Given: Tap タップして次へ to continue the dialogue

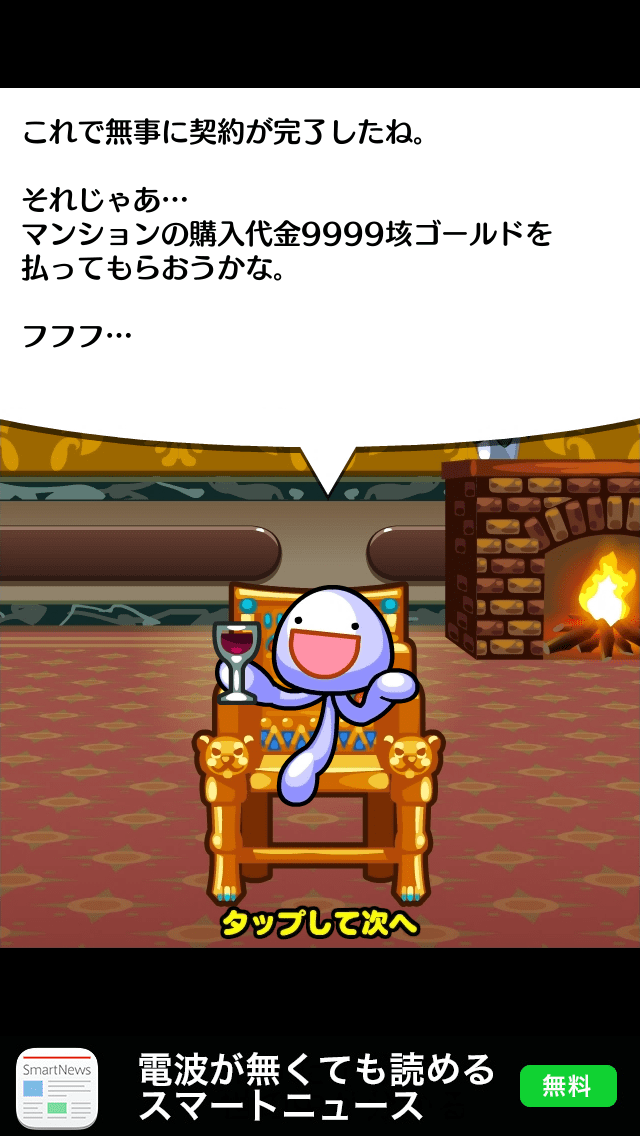Looking at the screenshot, I should pos(319,923).
